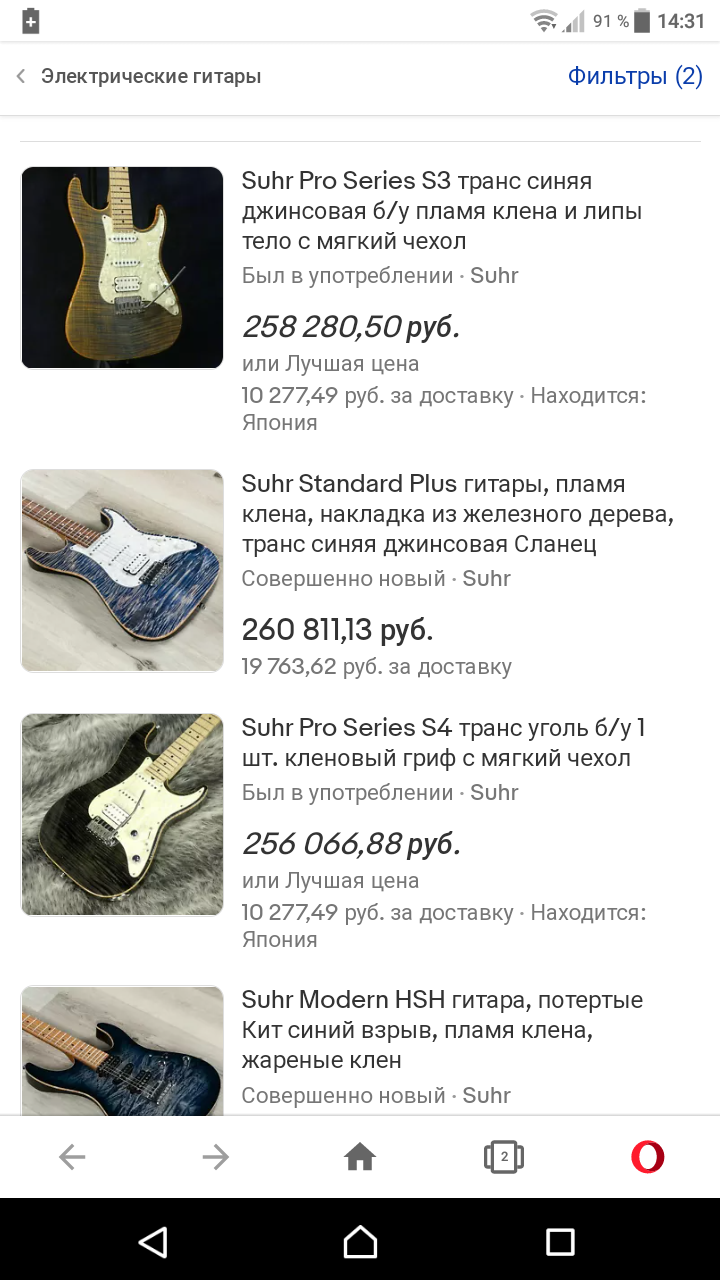Image resolution: width=720 pixels, height=1280 pixels.
Task: Tap the system recent apps button
Action: click(560, 1242)
